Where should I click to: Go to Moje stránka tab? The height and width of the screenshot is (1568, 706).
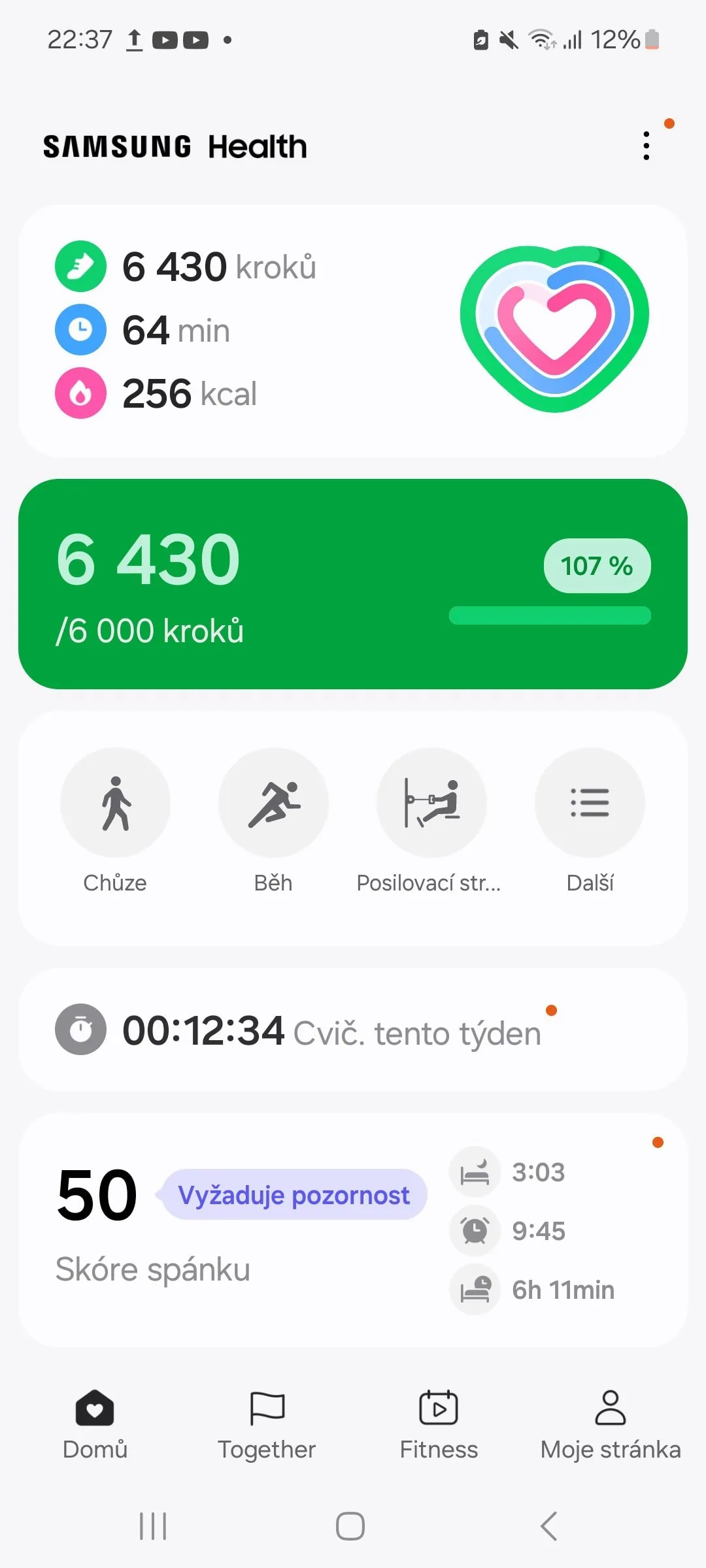pos(611,1426)
